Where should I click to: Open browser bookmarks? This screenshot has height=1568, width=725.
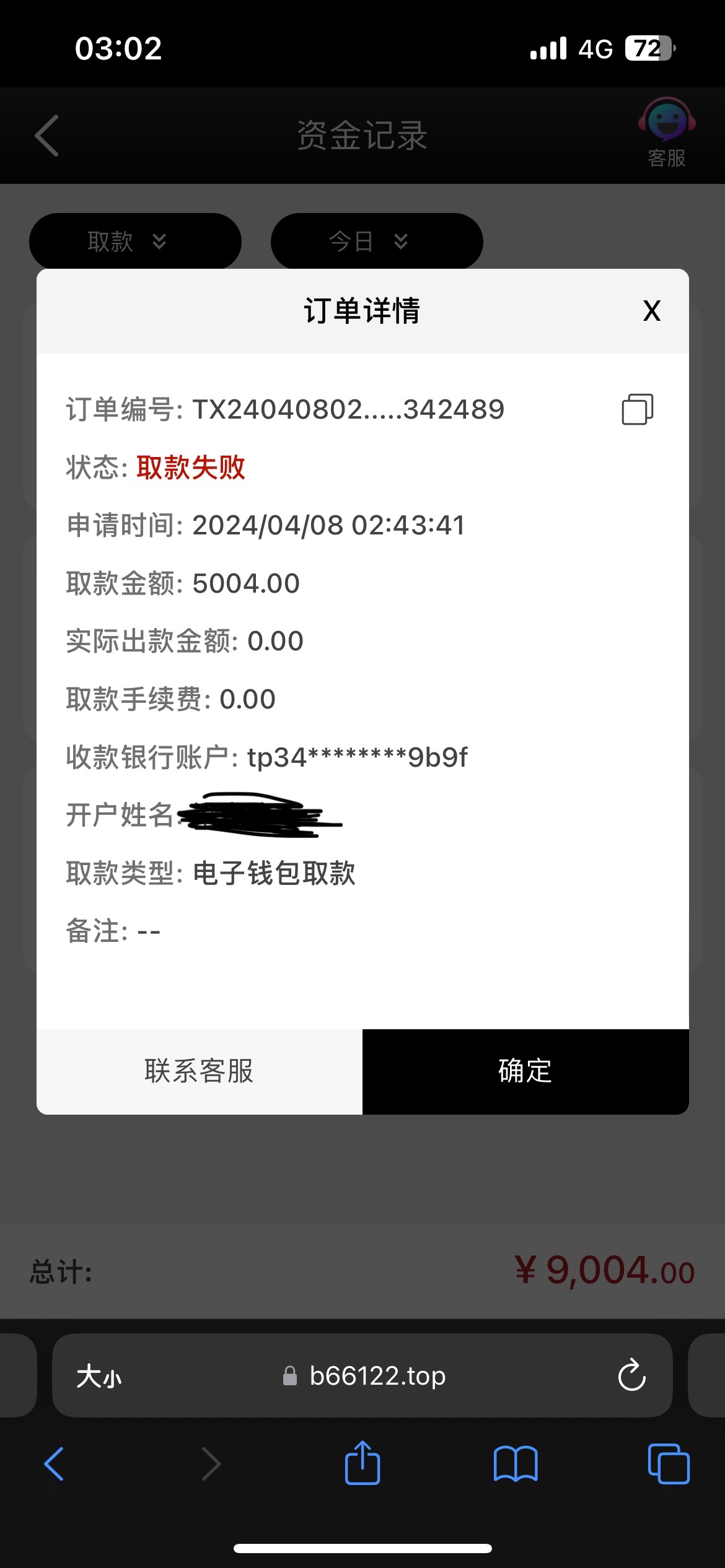pos(516,1464)
